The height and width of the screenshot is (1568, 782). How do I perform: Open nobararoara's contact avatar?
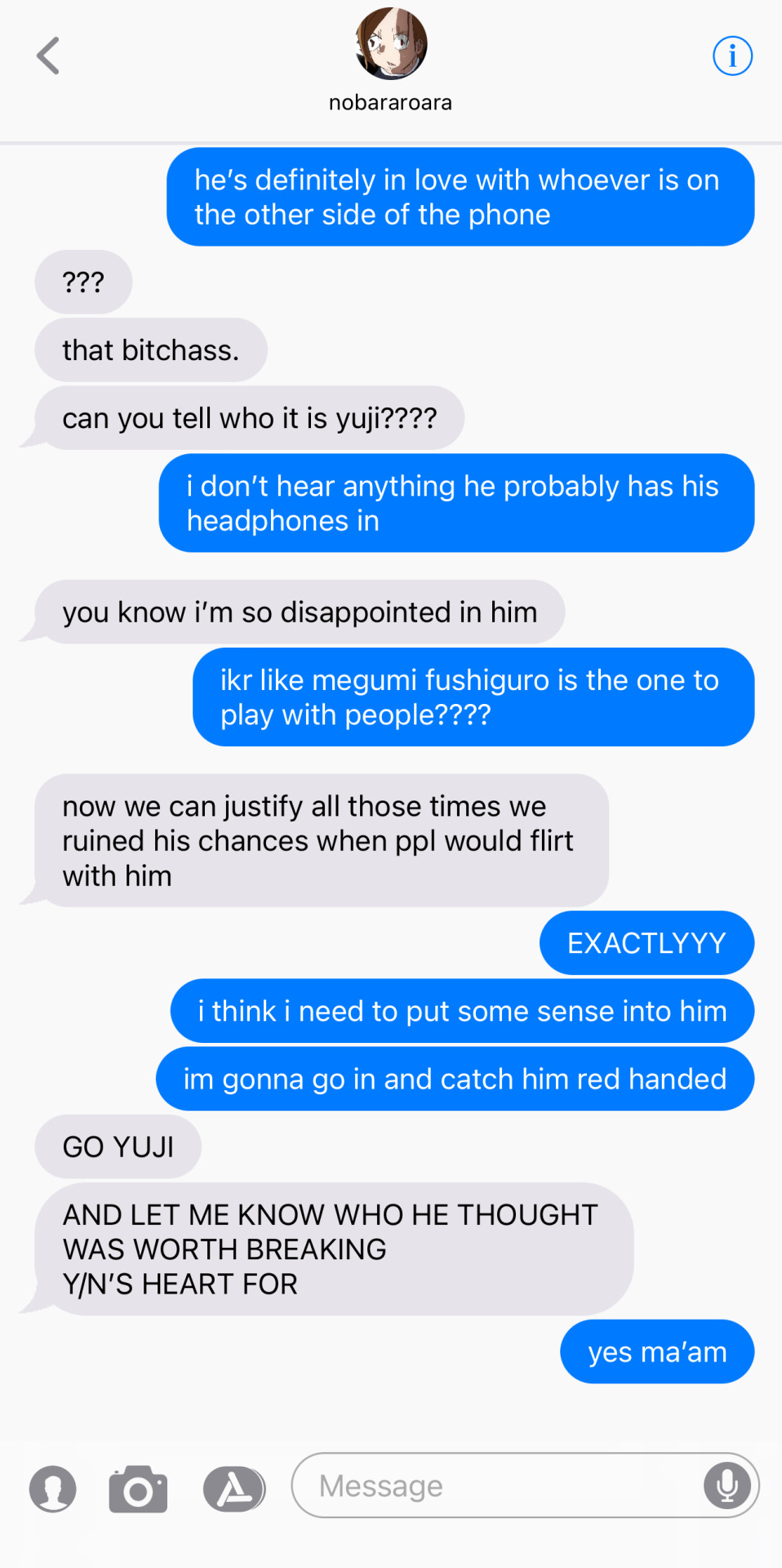tap(391, 44)
